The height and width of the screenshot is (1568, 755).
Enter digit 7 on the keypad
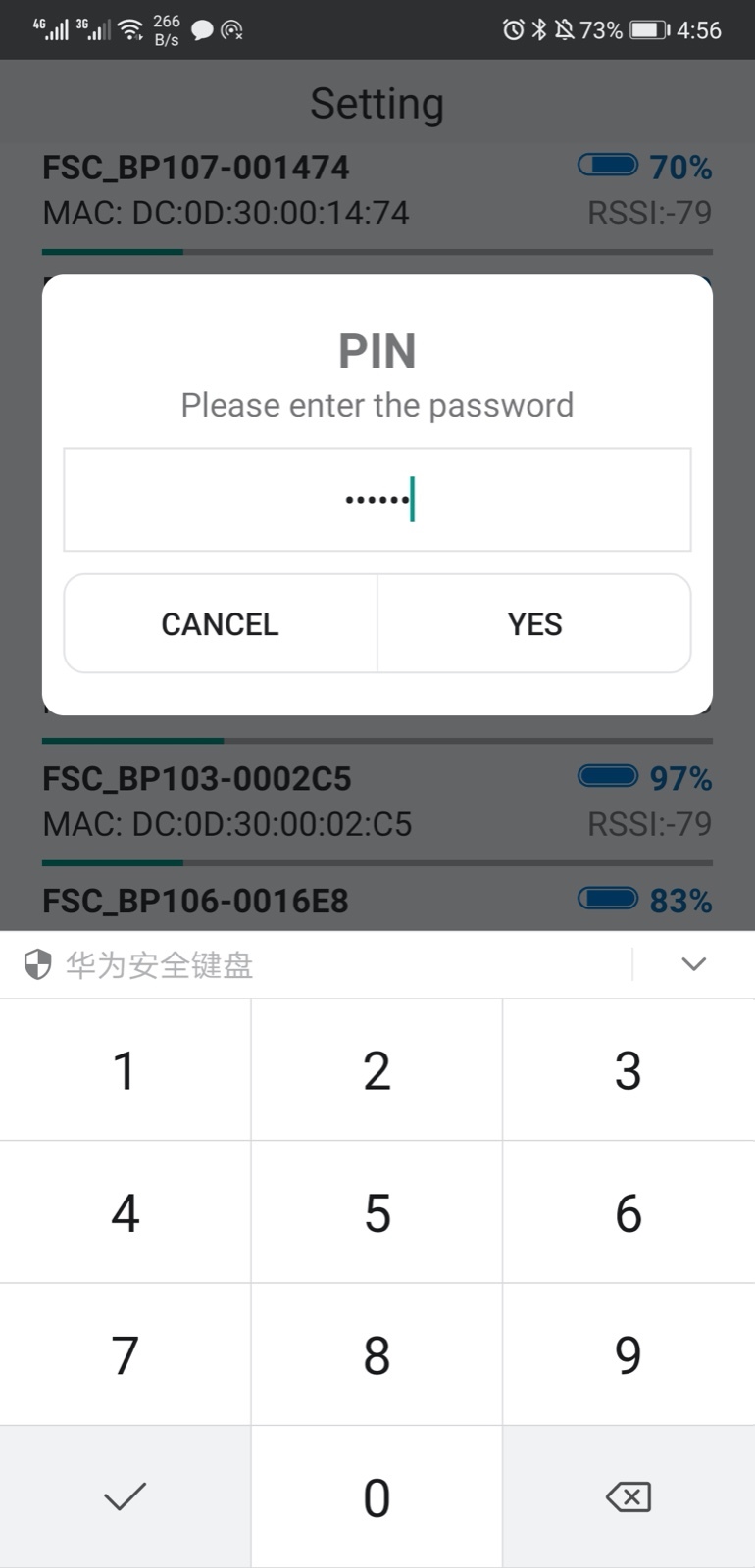(125, 1355)
